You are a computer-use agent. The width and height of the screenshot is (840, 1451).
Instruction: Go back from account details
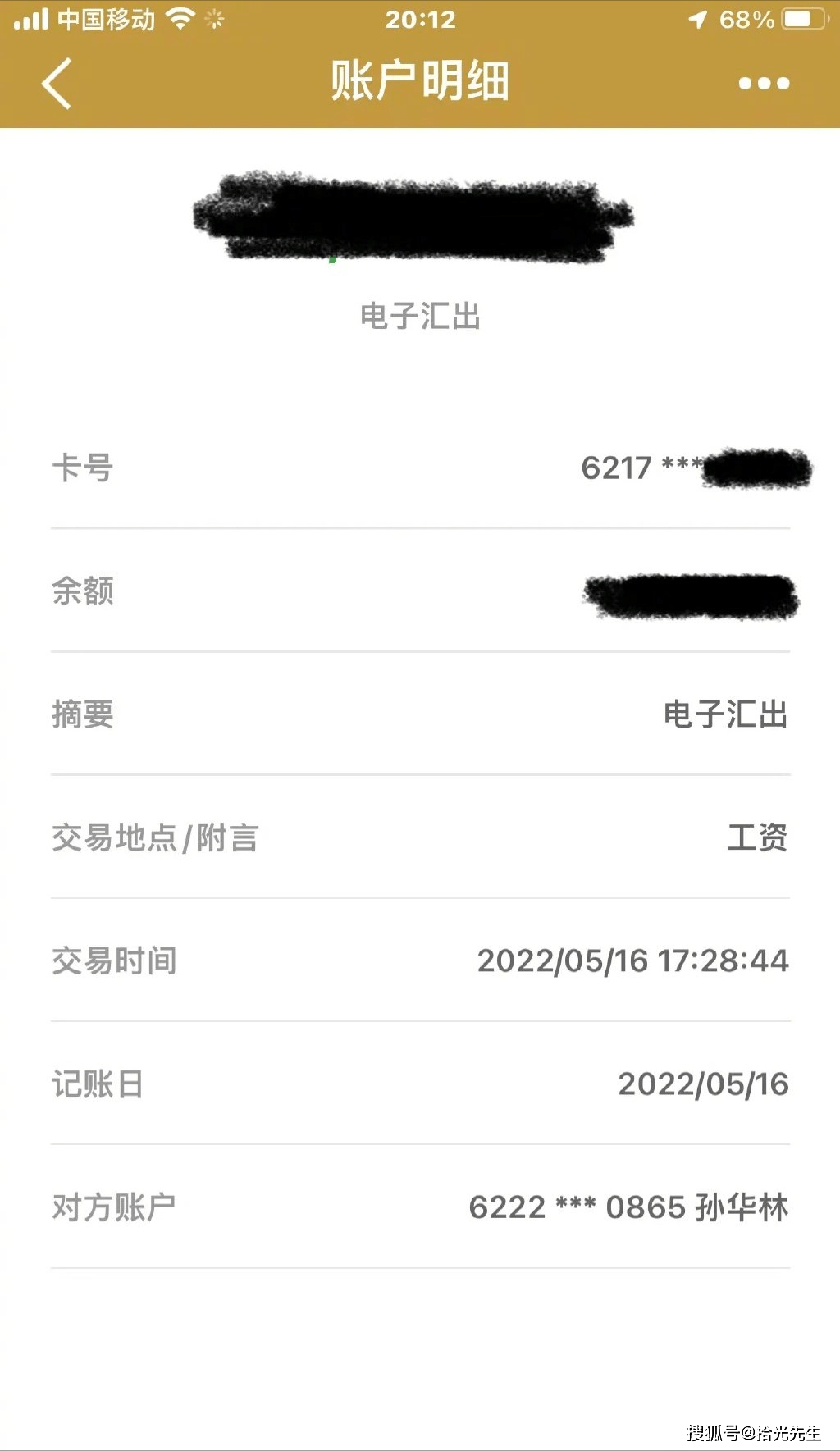[x=57, y=83]
